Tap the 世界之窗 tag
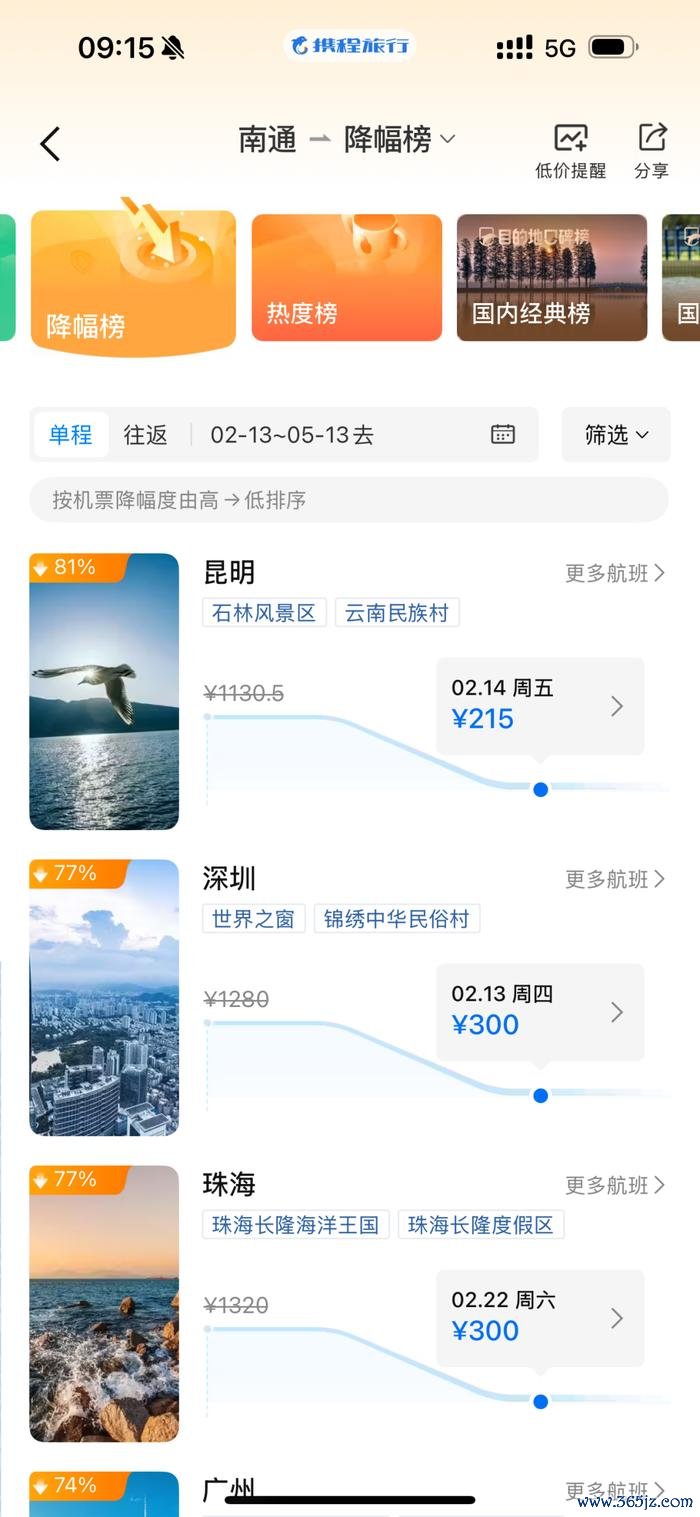 click(x=254, y=919)
